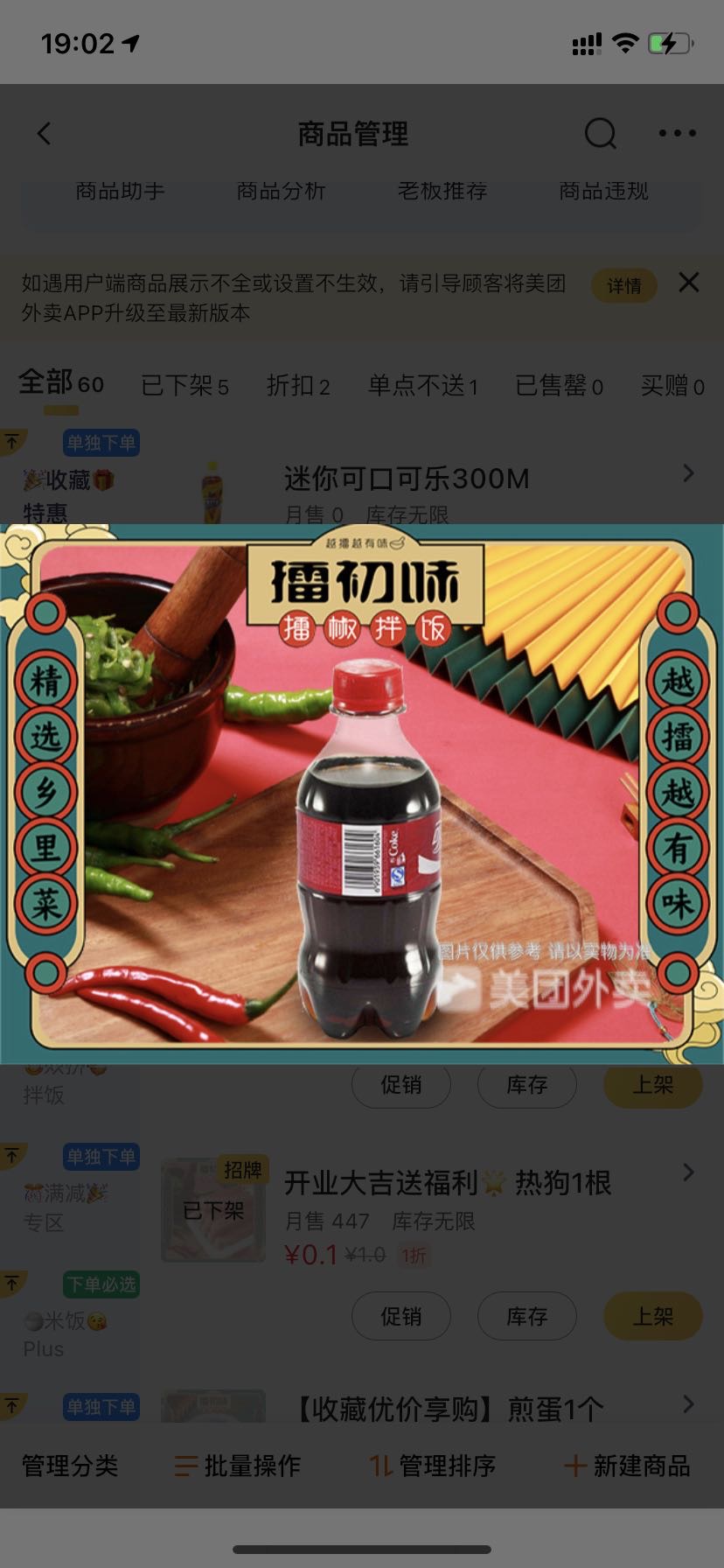View 详情 of the upgrade notice
The image size is (724, 1568).
point(624,286)
